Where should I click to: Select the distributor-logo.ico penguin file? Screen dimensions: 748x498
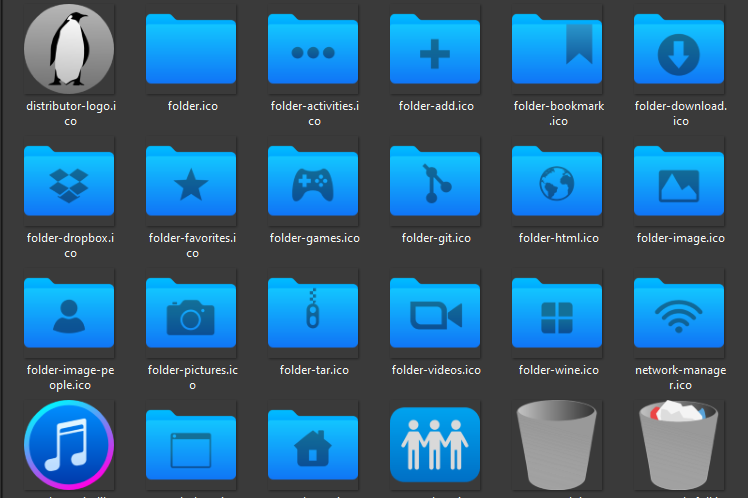click(69, 48)
